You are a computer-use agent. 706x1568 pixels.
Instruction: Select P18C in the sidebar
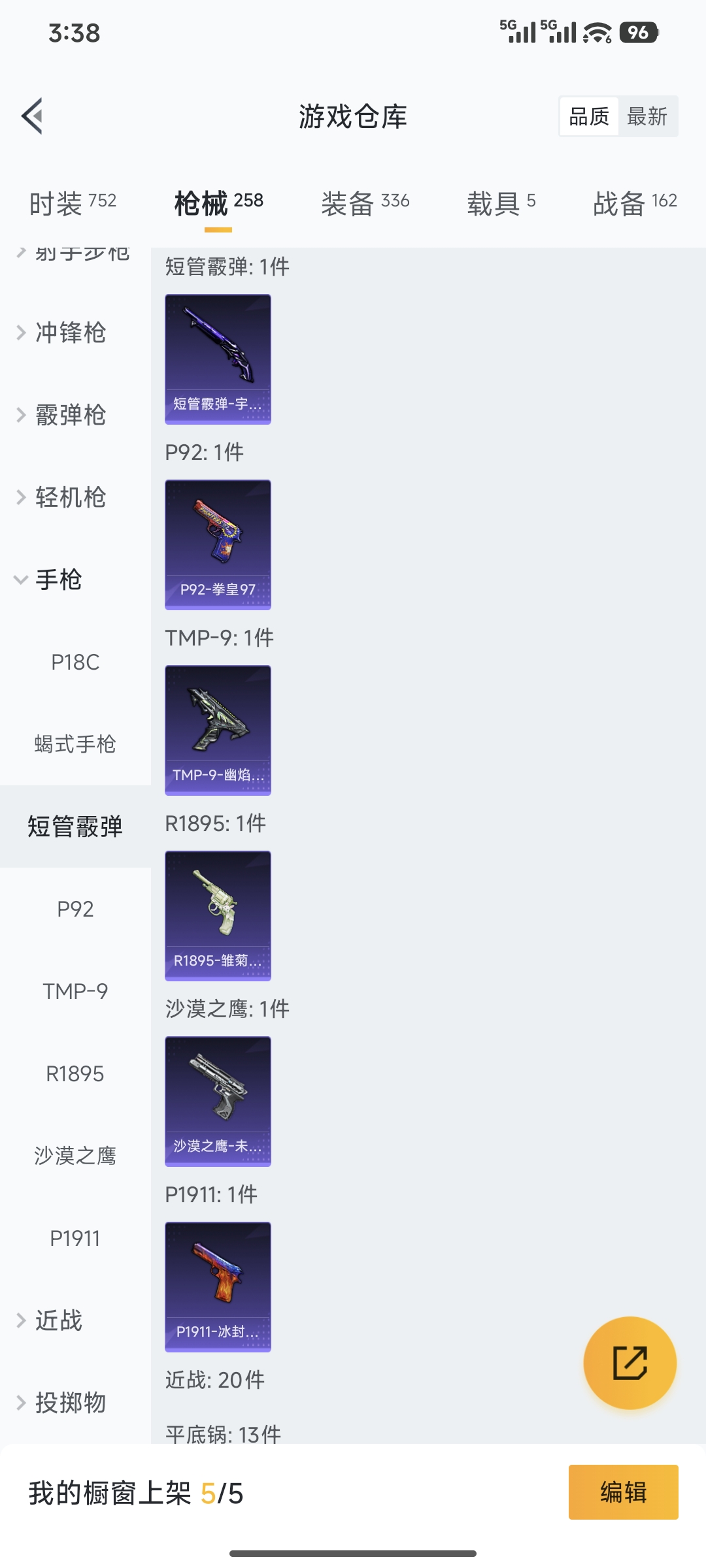click(75, 662)
